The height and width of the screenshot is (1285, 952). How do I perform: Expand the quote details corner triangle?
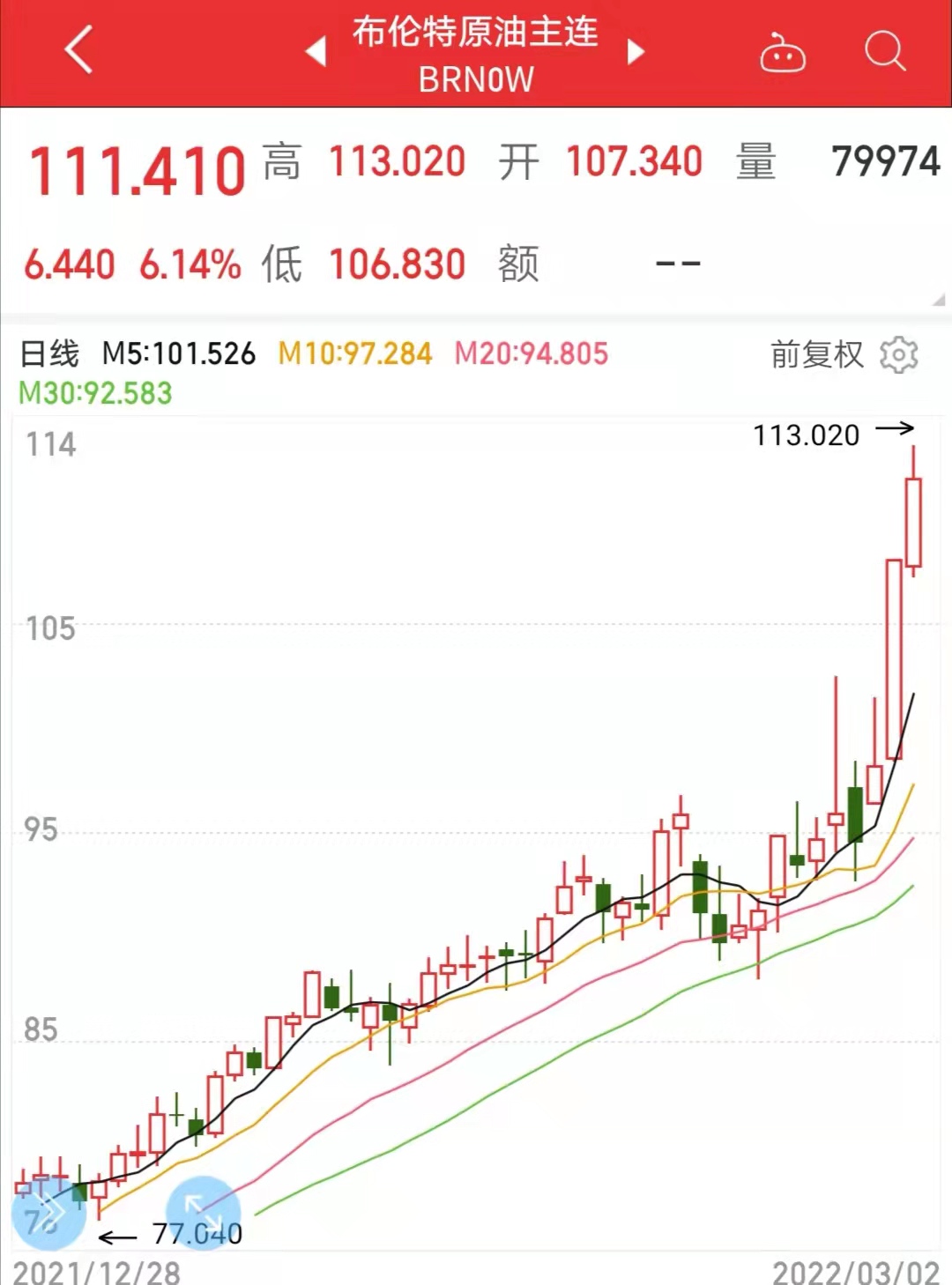(x=939, y=300)
